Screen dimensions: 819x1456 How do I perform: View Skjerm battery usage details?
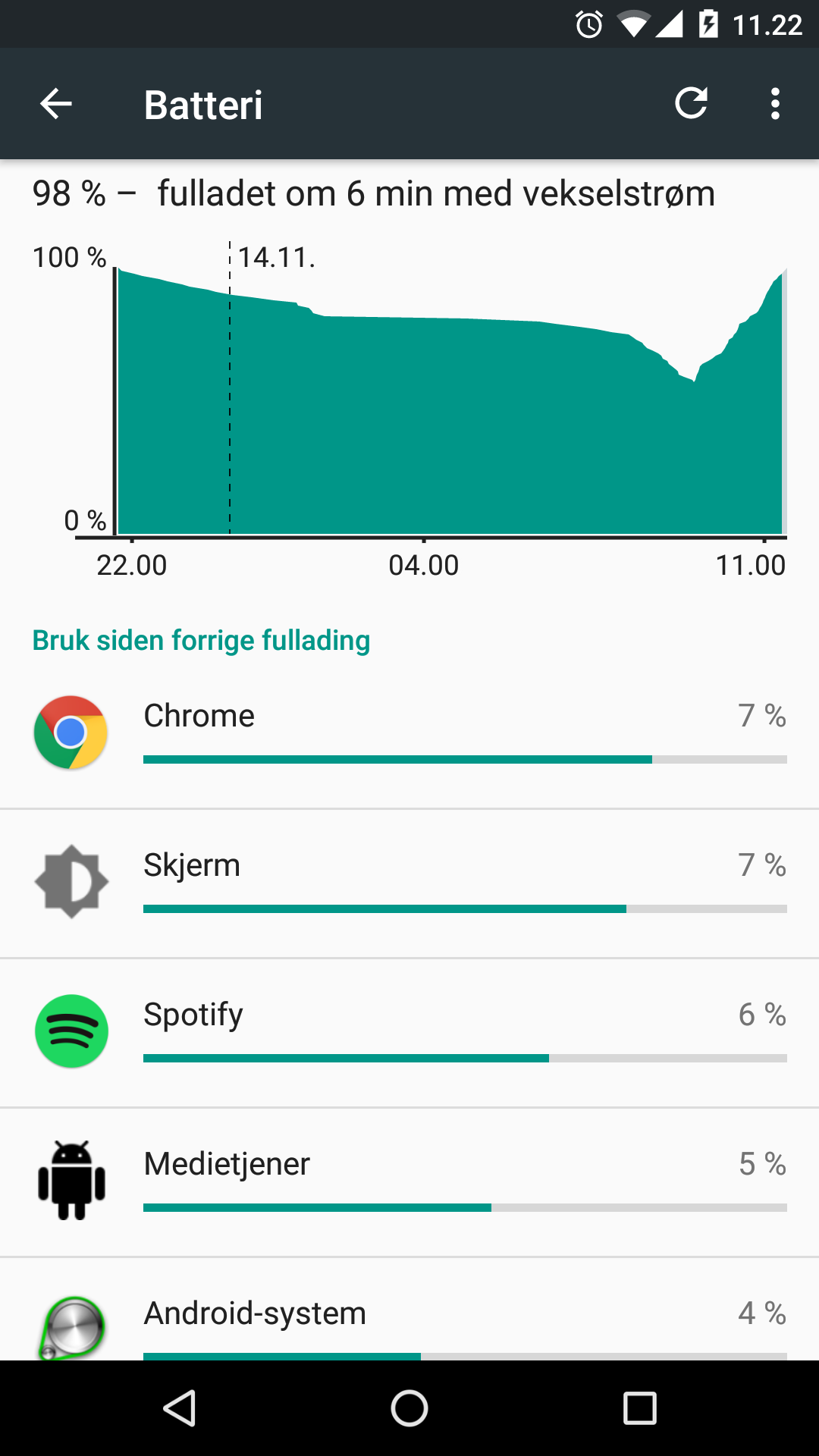point(409,883)
